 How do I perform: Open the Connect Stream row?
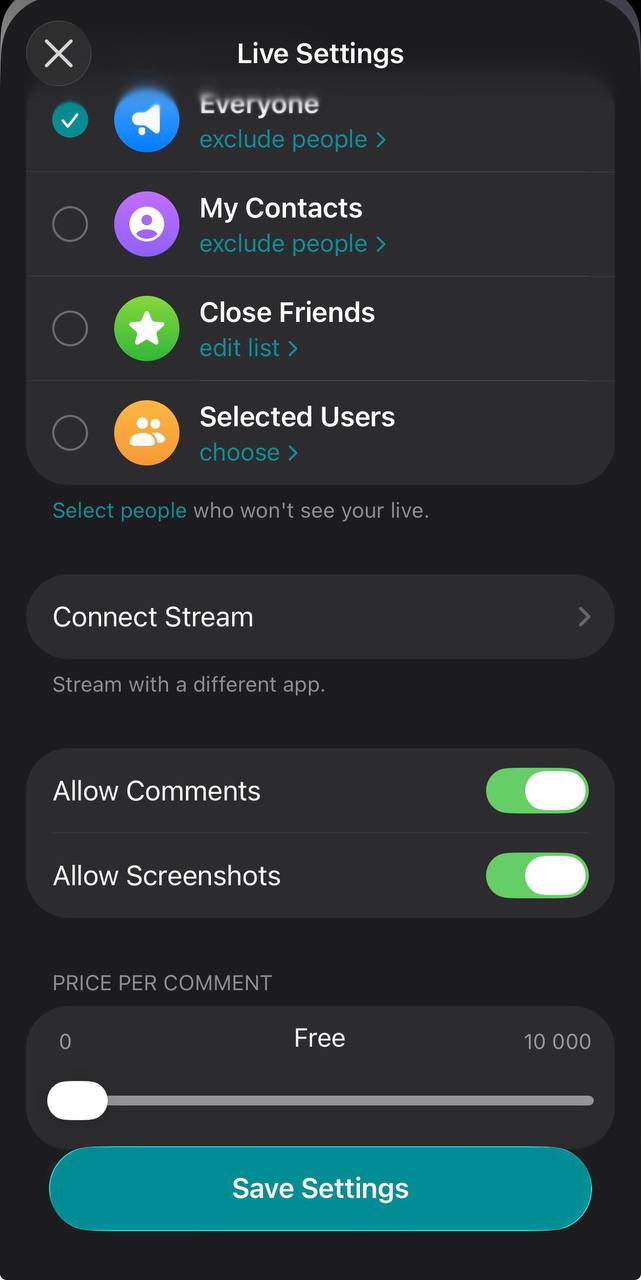click(x=320, y=617)
